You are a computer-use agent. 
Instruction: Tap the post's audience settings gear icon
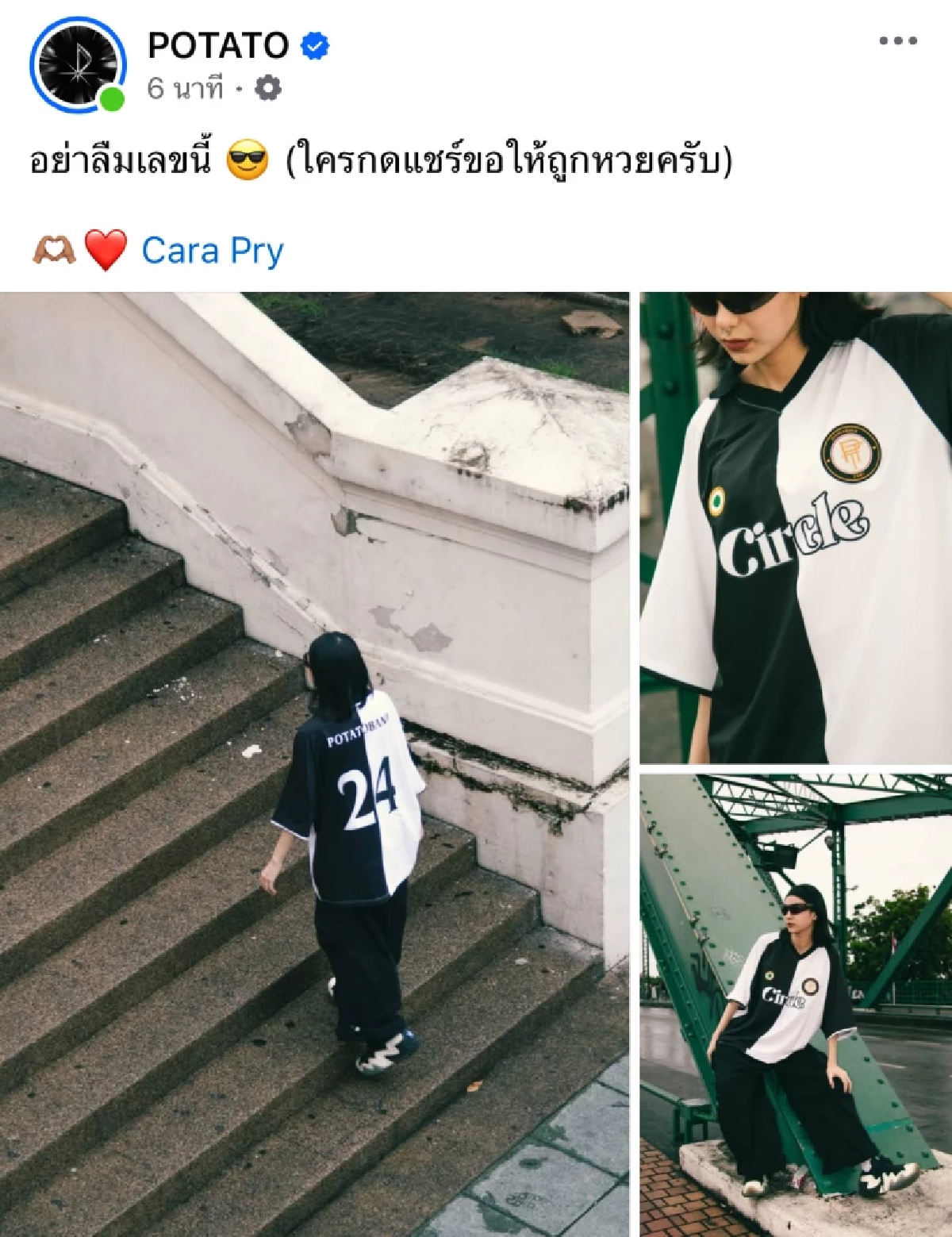(x=268, y=89)
